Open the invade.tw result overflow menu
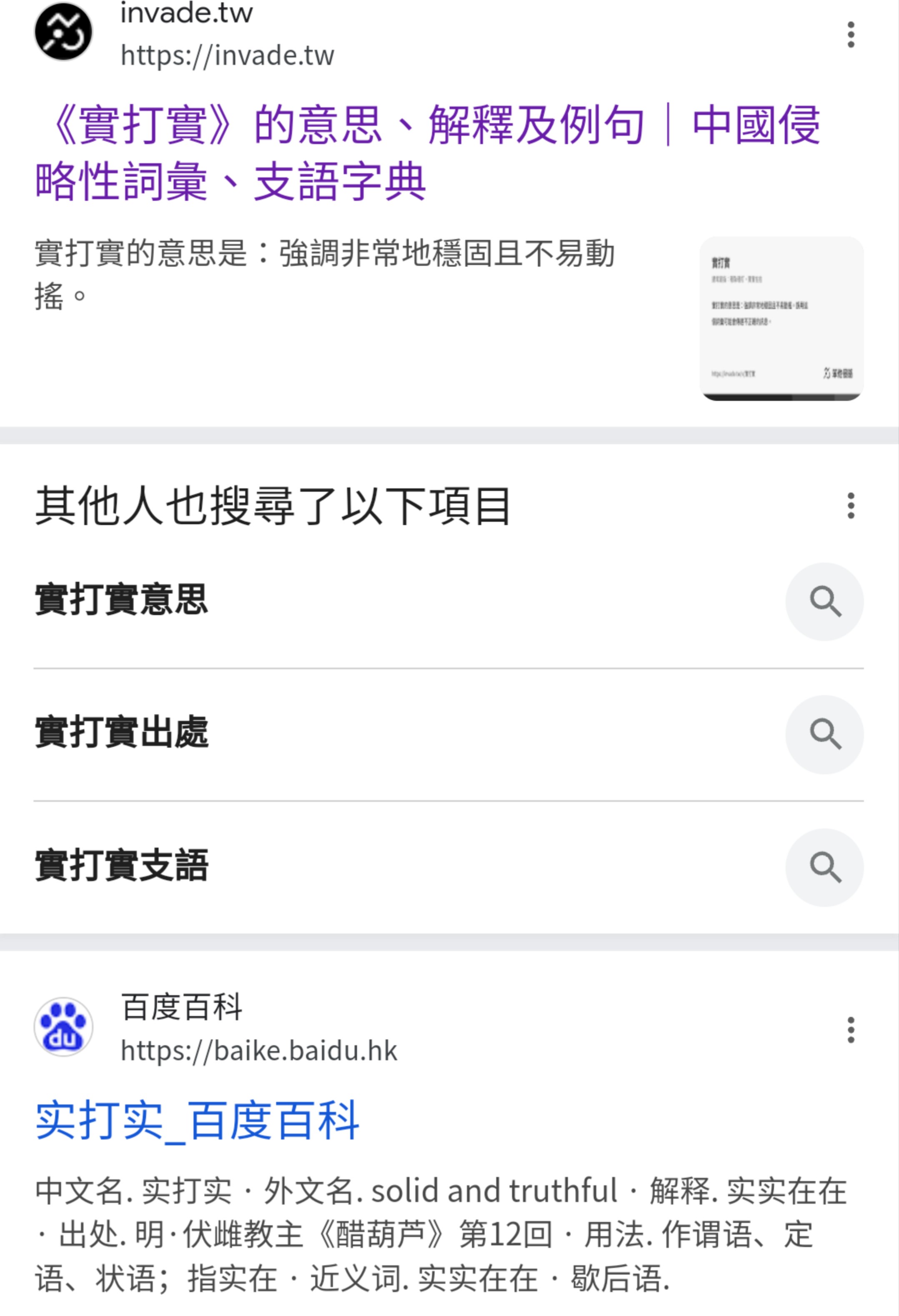Image resolution: width=899 pixels, height=1316 pixels. coord(850,35)
